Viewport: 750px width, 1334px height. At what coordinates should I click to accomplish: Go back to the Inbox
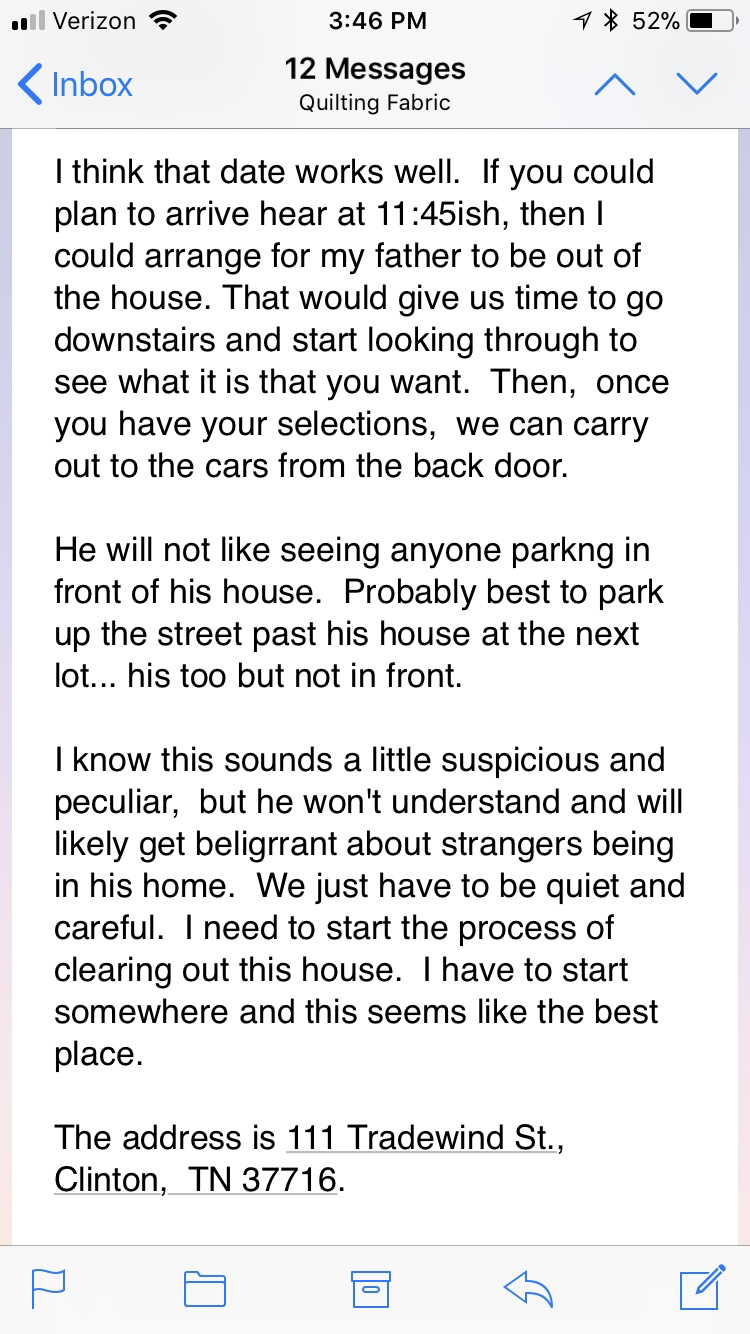tap(75, 84)
